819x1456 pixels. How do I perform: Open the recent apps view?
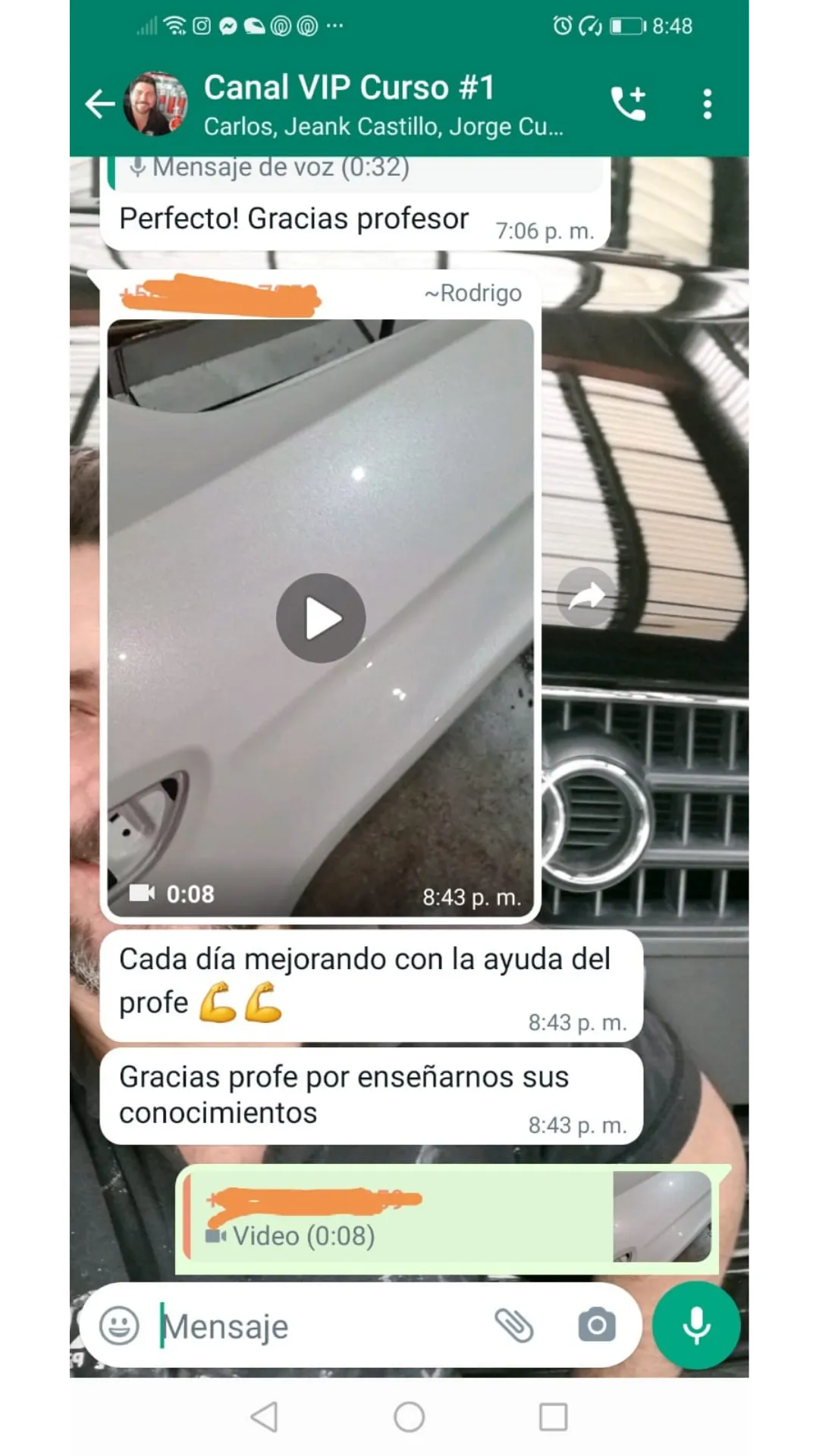click(x=554, y=1417)
